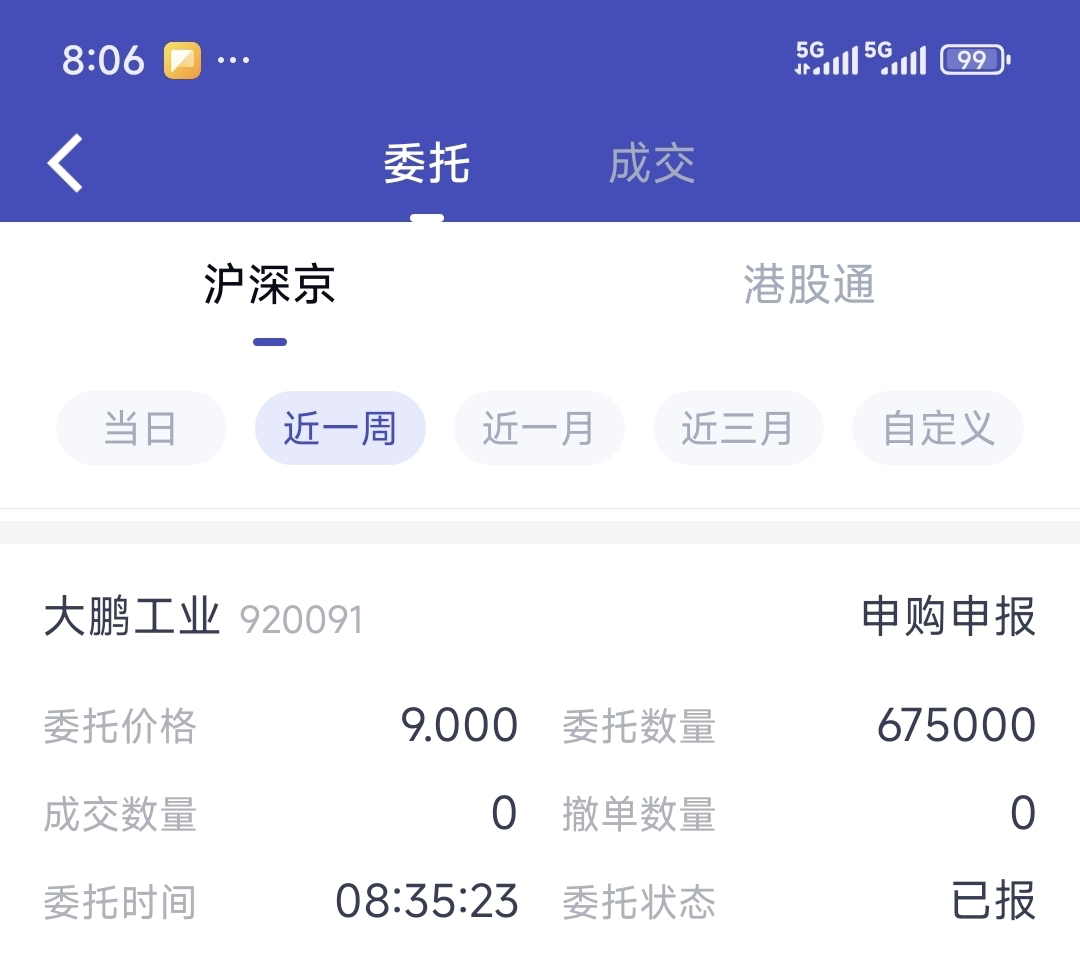
Task: Select the 沪深京 tab
Action: tap(269, 285)
